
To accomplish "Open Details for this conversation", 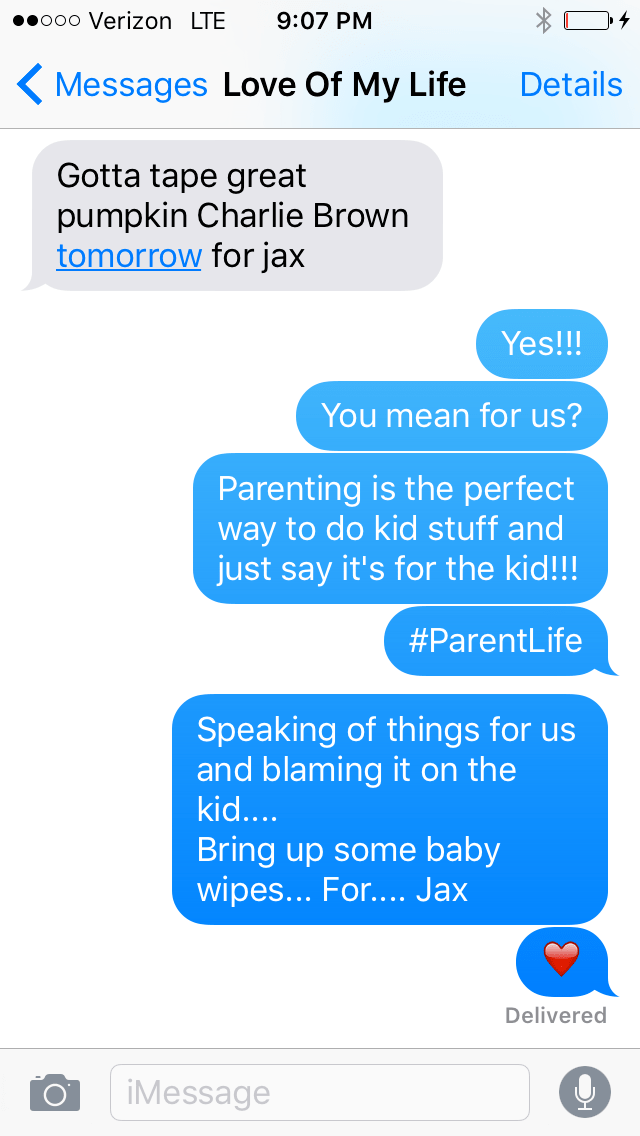I will click(571, 85).
